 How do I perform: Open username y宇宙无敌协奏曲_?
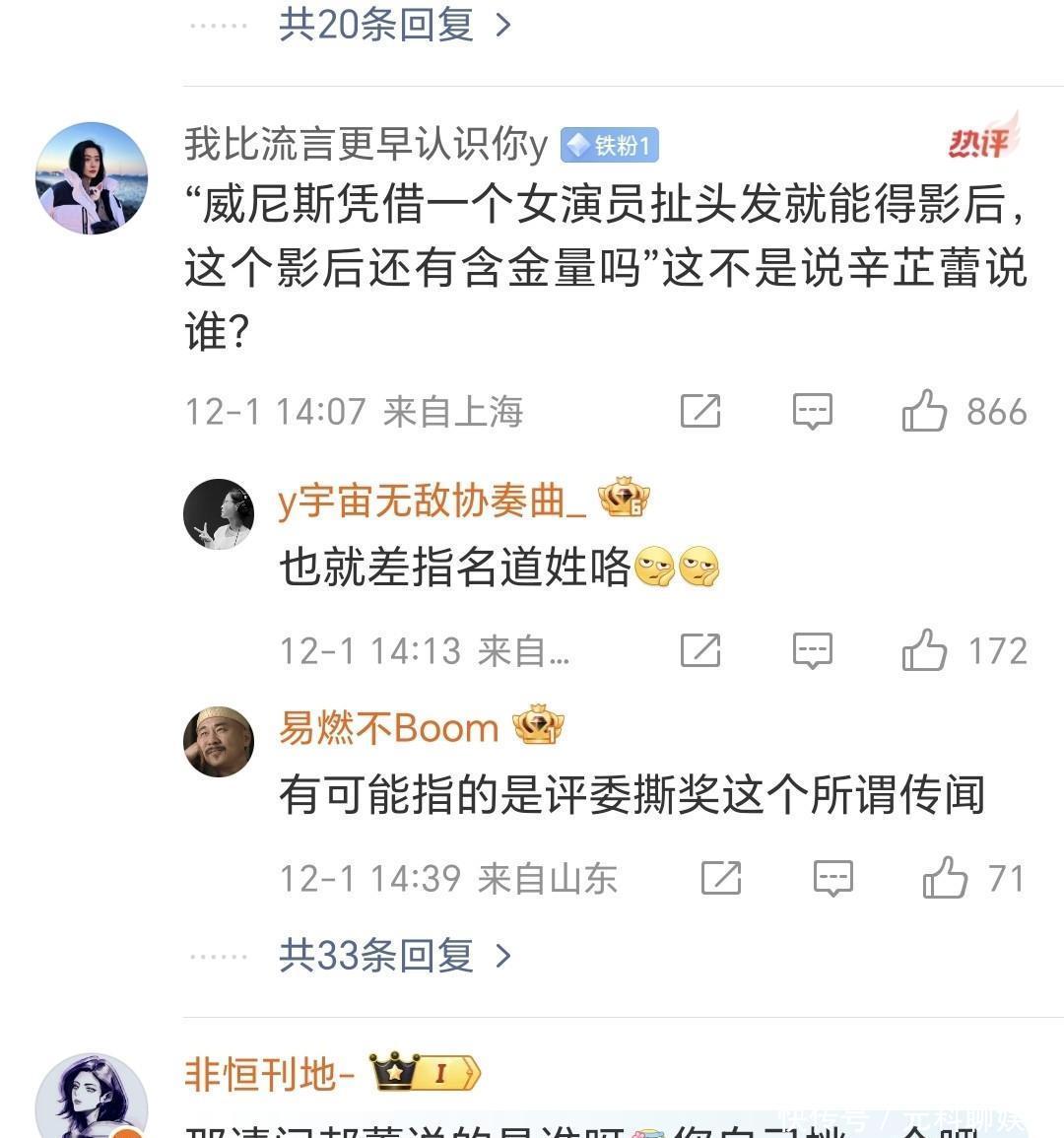[432, 501]
